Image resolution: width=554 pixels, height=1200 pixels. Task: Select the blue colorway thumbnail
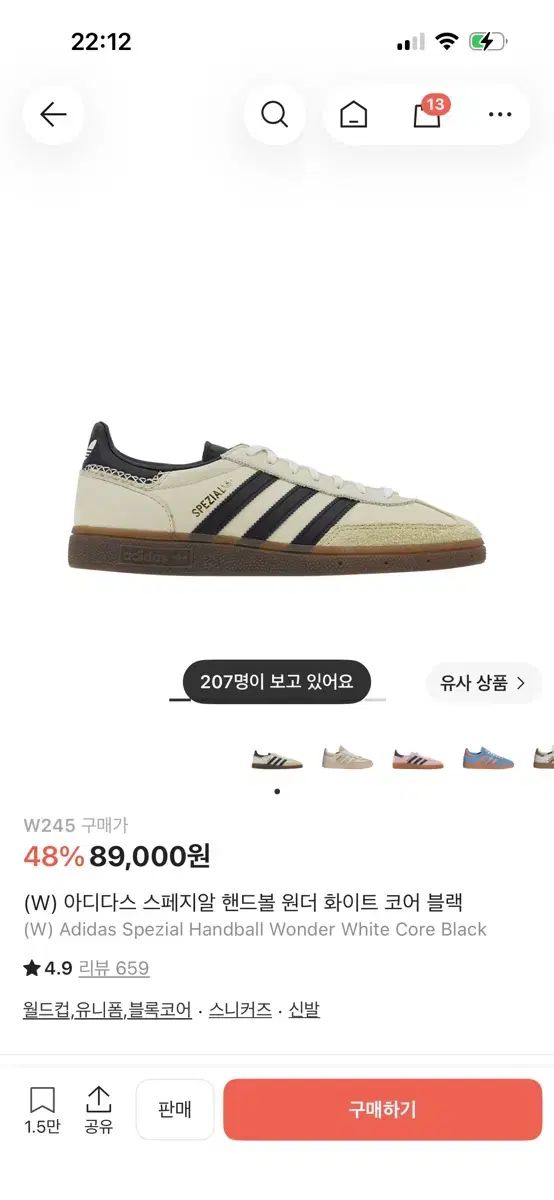[x=489, y=758]
